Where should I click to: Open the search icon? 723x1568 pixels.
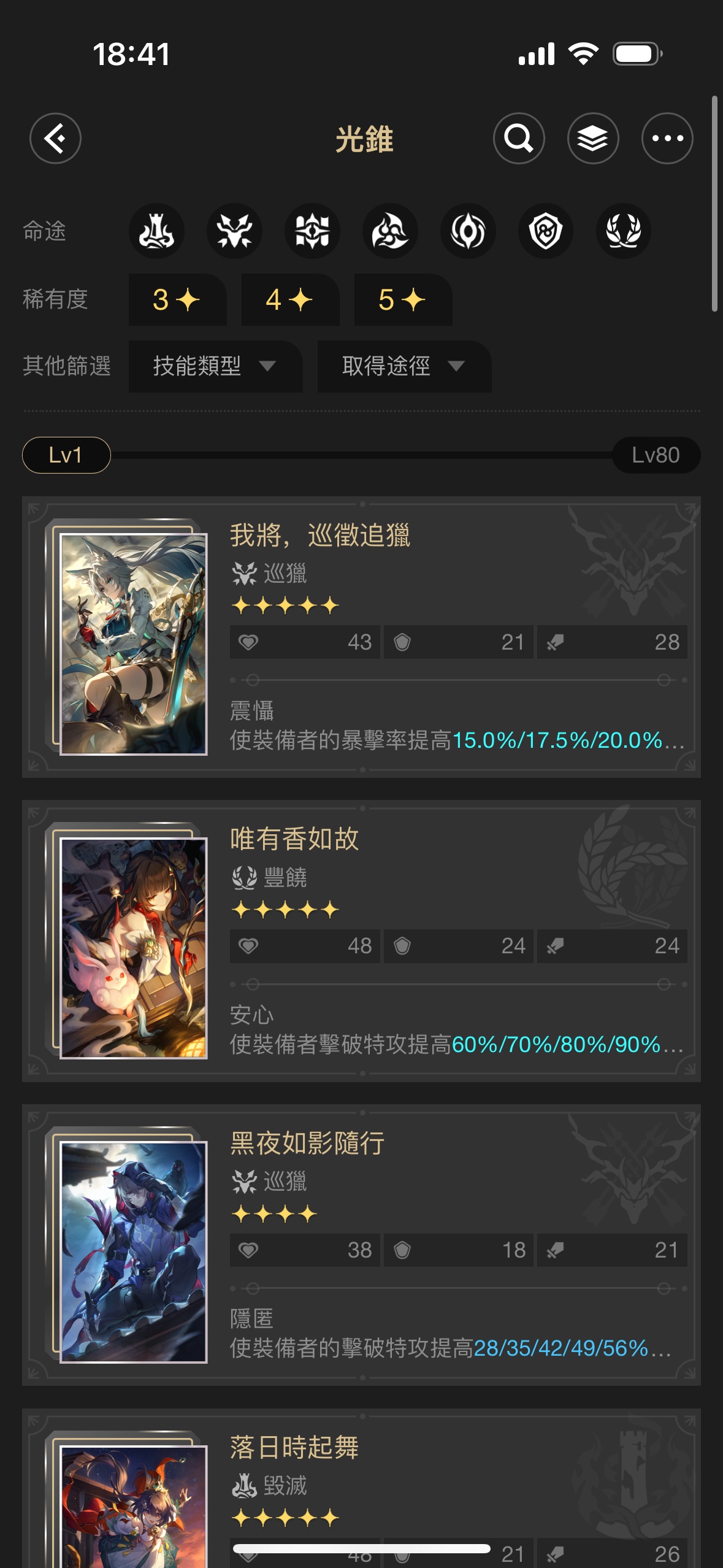(x=519, y=139)
